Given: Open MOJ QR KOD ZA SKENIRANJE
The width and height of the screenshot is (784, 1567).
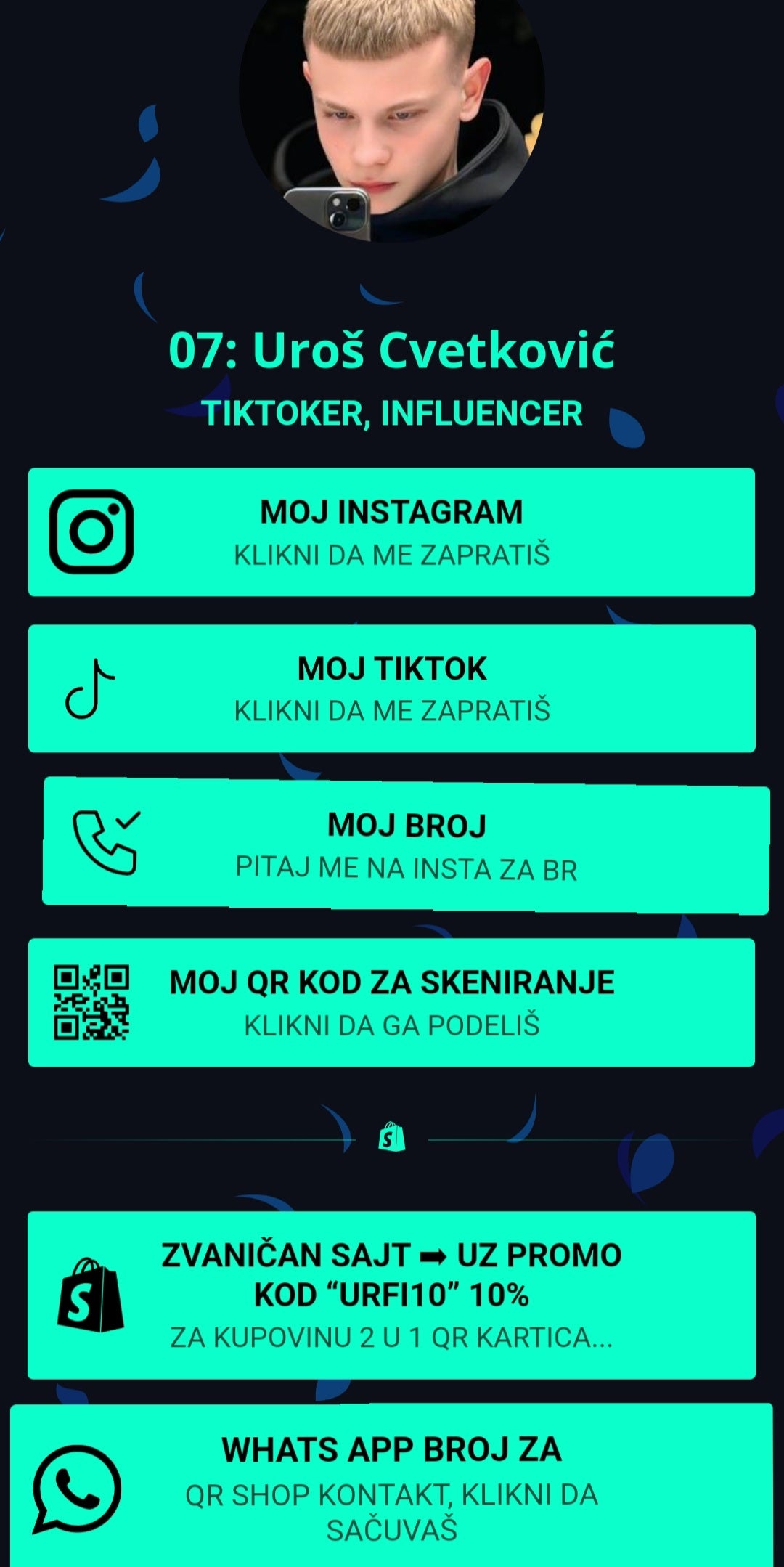Looking at the screenshot, I should [x=391, y=1002].
